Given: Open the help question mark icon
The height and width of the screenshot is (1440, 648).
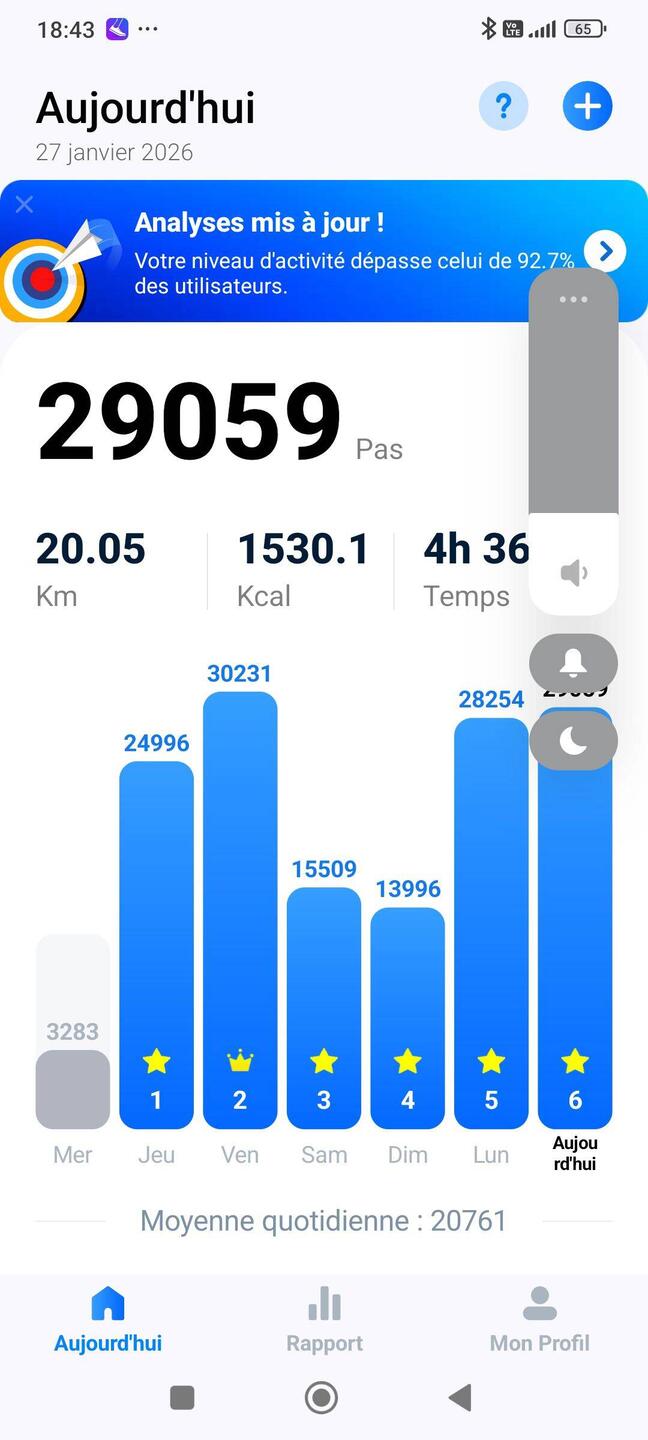Looking at the screenshot, I should click(503, 106).
